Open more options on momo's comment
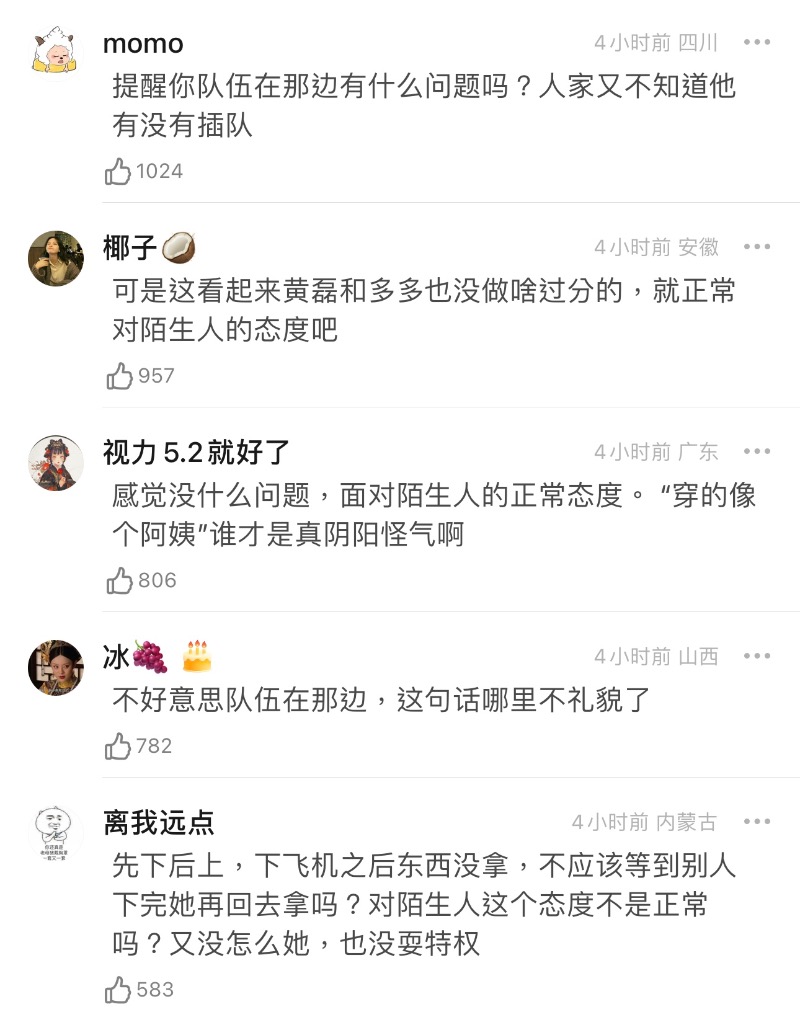This screenshot has height=1012, width=800. pyautogui.click(x=757, y=42)
